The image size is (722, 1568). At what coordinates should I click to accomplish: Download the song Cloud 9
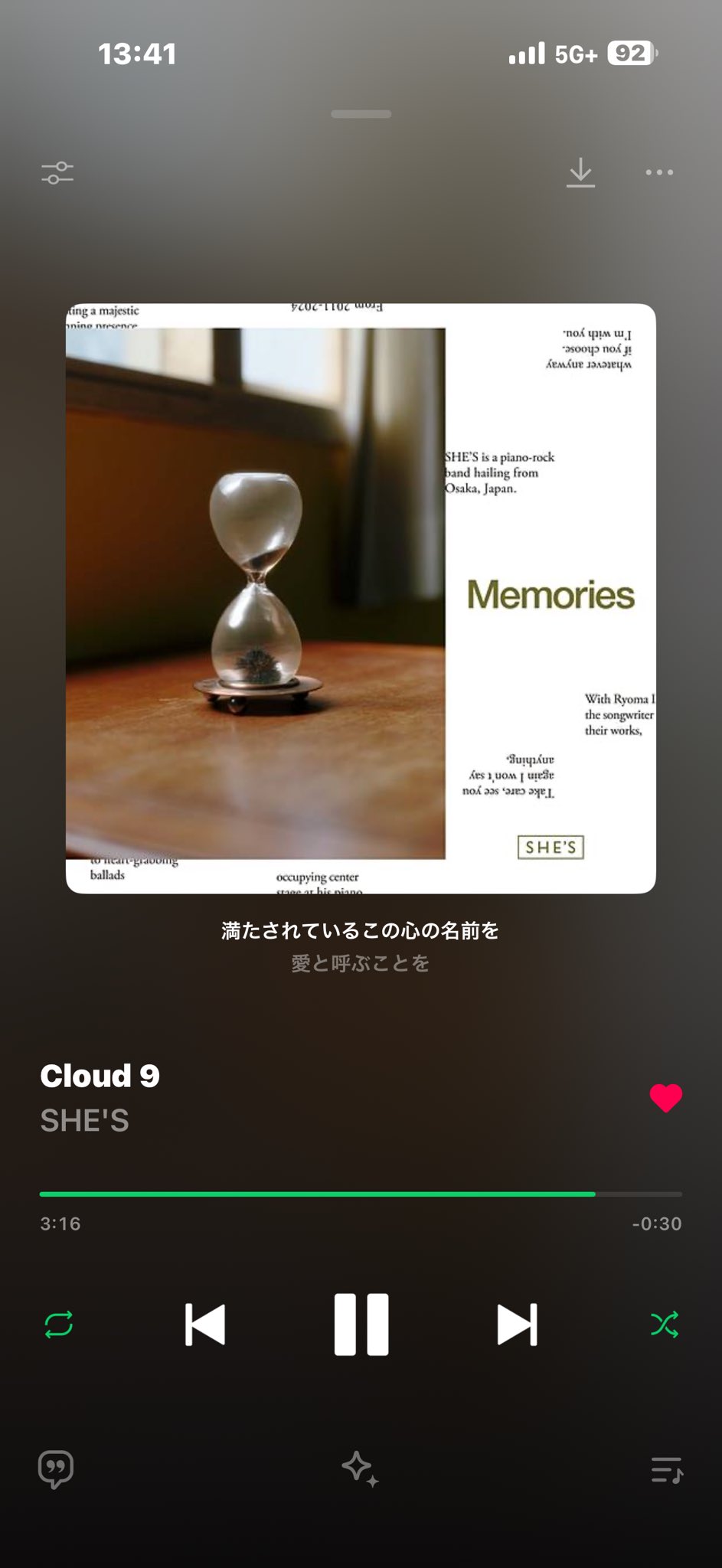click(580, 173)
